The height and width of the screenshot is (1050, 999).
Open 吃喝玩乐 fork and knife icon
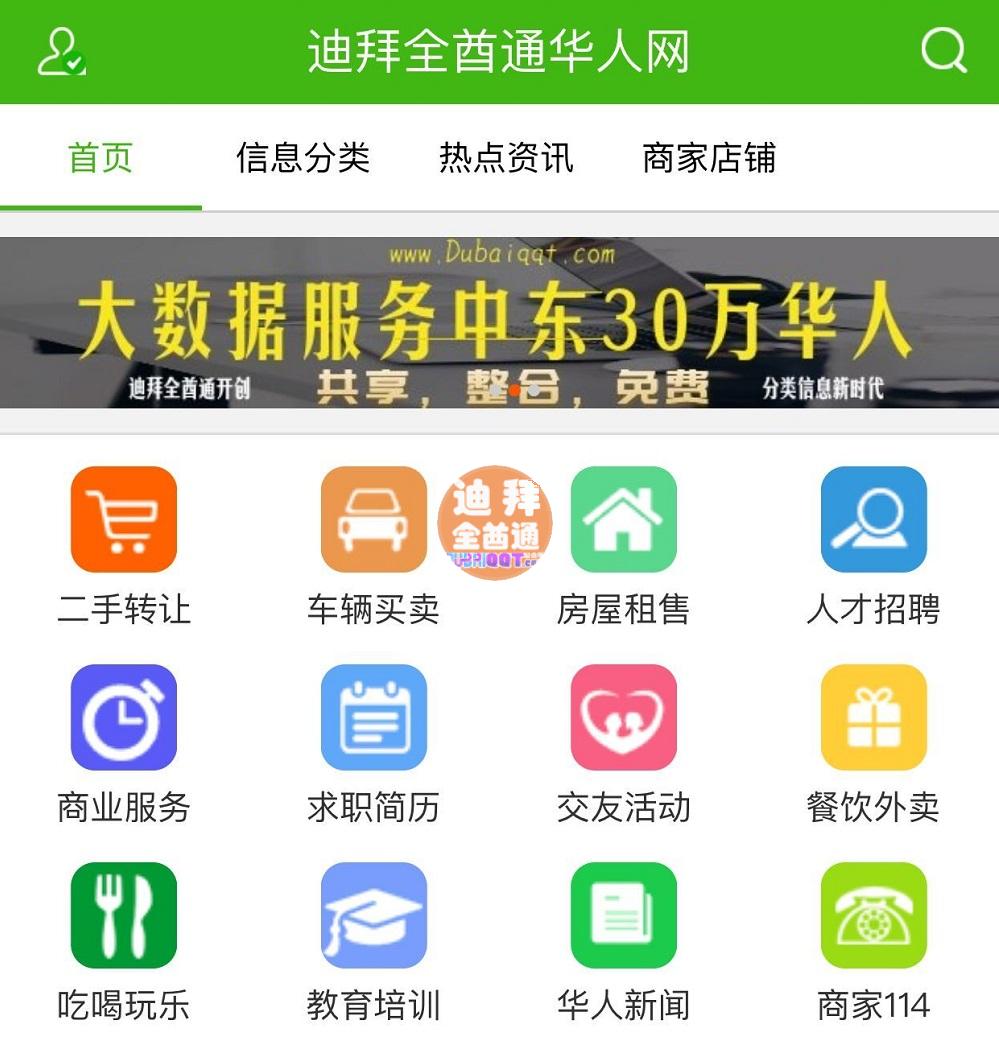(122, 913)
